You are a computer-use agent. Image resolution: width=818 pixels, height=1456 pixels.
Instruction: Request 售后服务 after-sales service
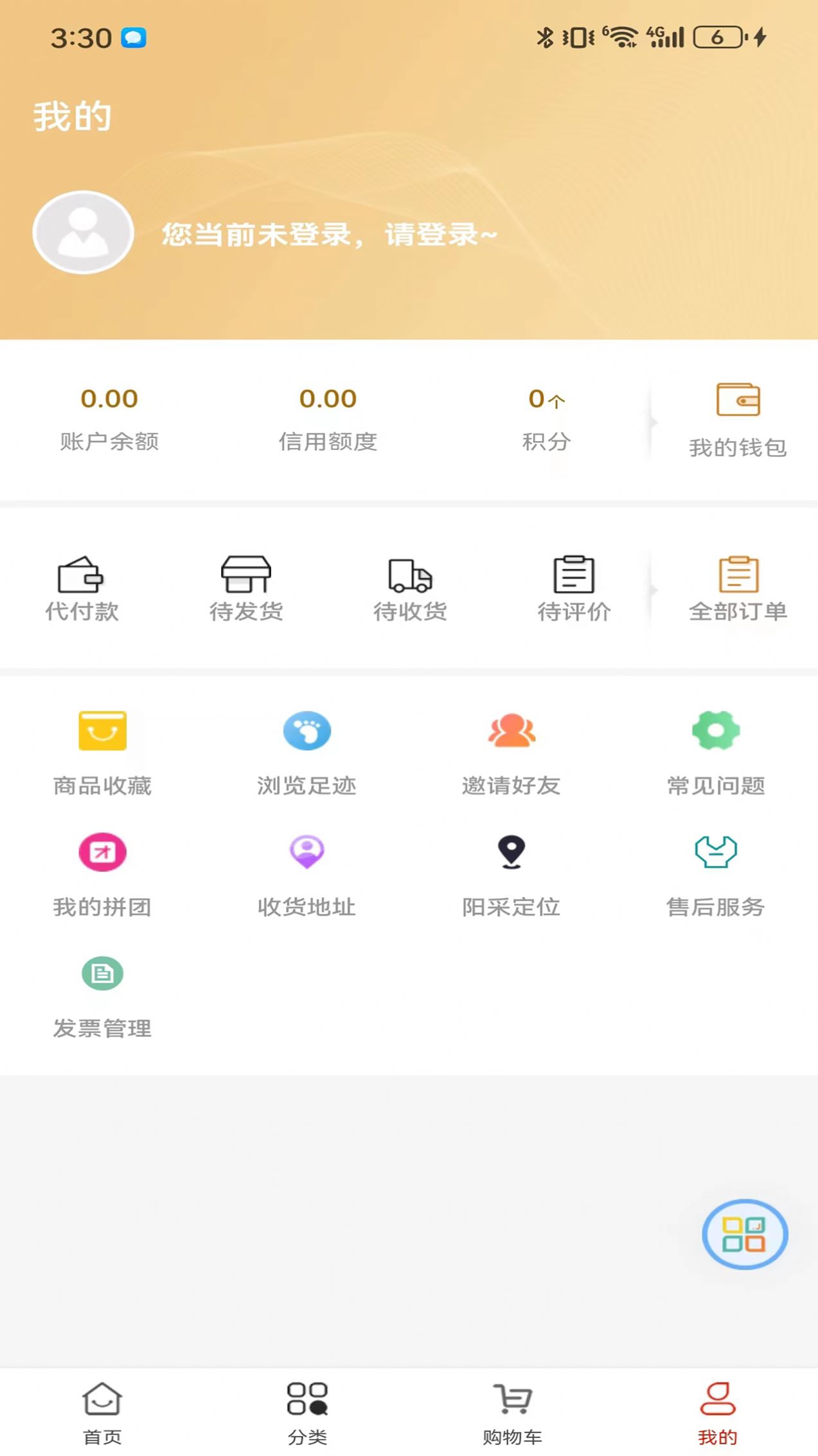click(716, 853)
